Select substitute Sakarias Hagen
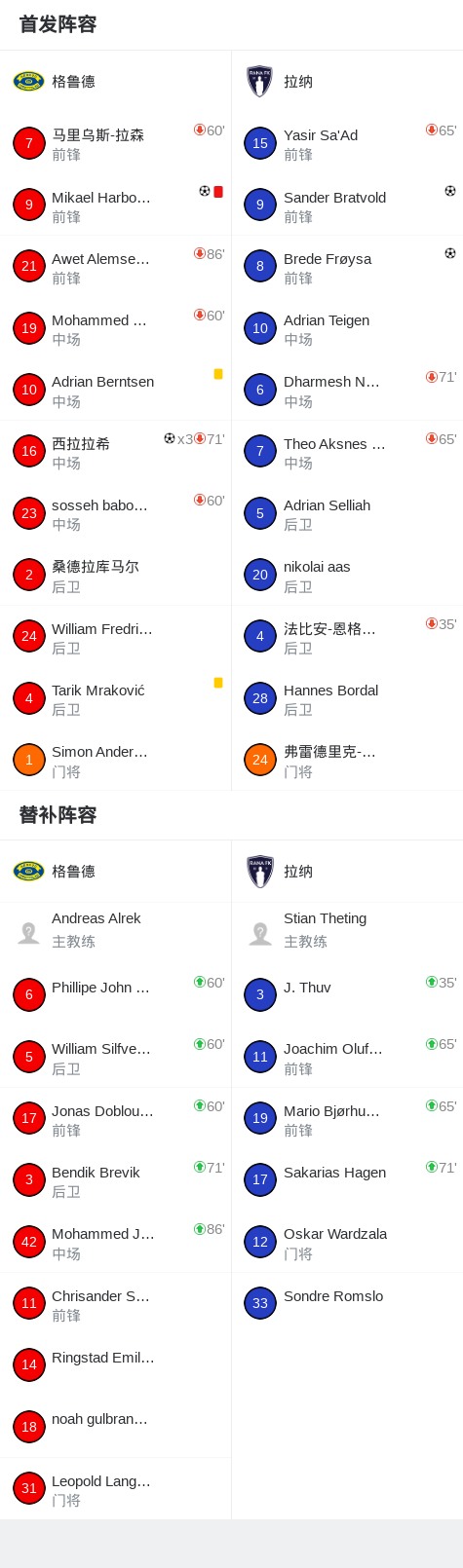Image resolution: width=463 pixels, height=1568 pixels. pos(347,1180)
